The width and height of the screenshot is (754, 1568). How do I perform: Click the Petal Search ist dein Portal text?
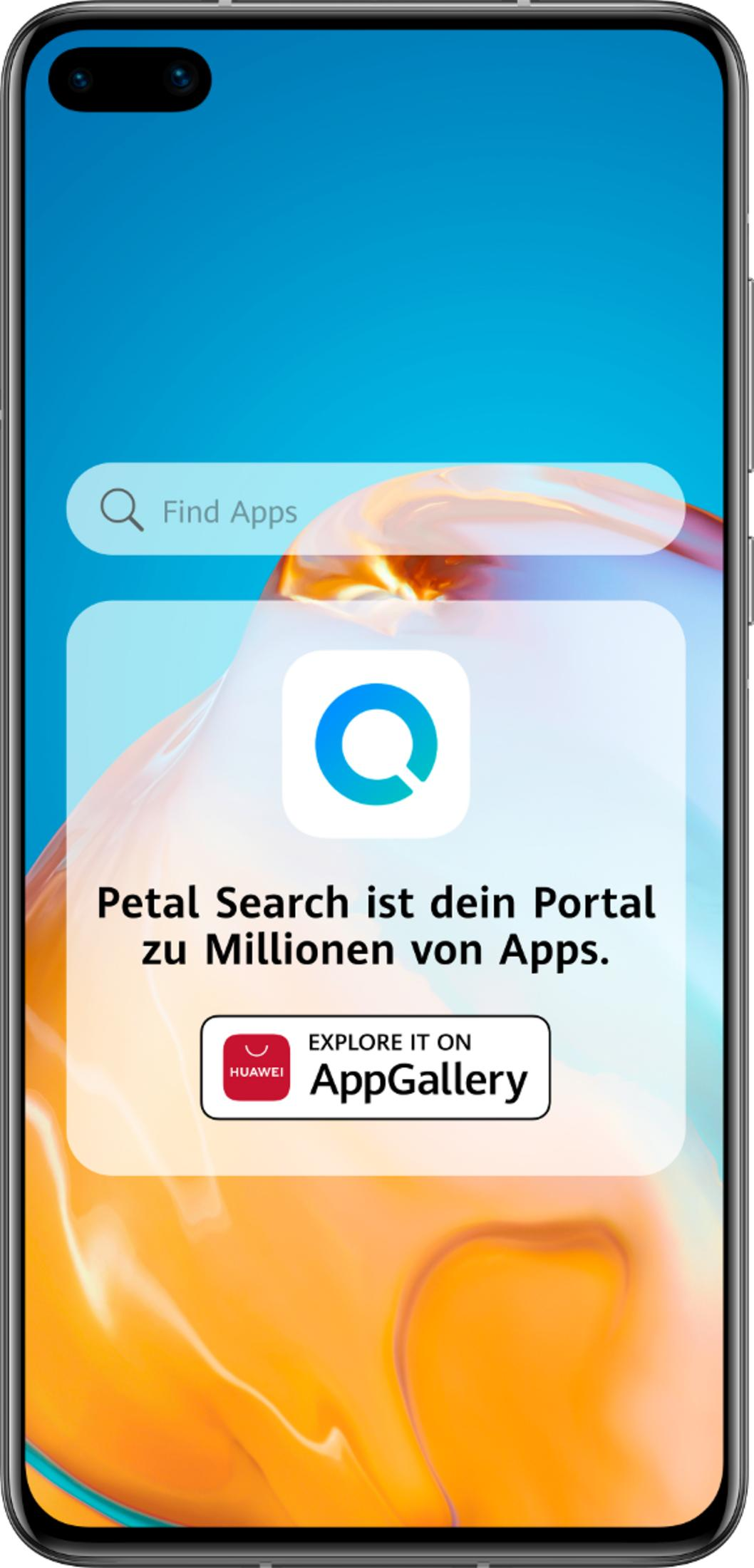(x=376, y=902)
